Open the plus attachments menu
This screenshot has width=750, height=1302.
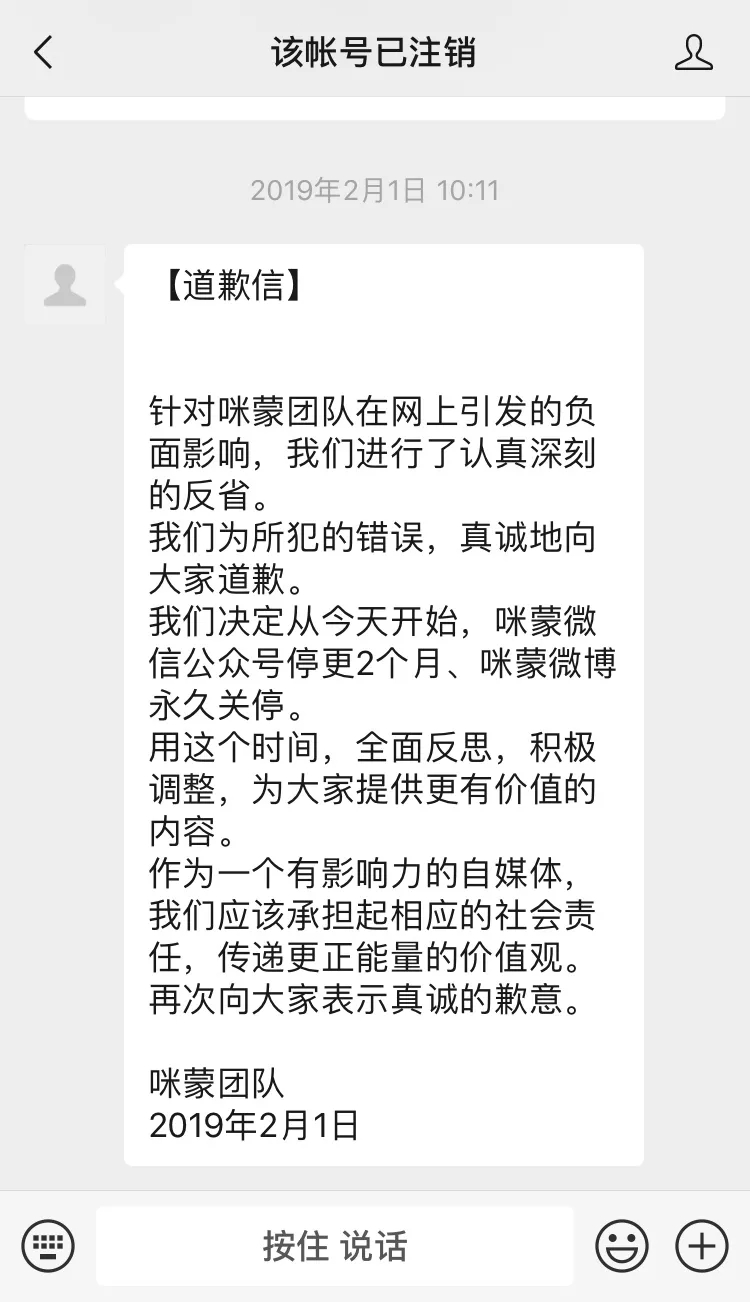point(701,1246)
